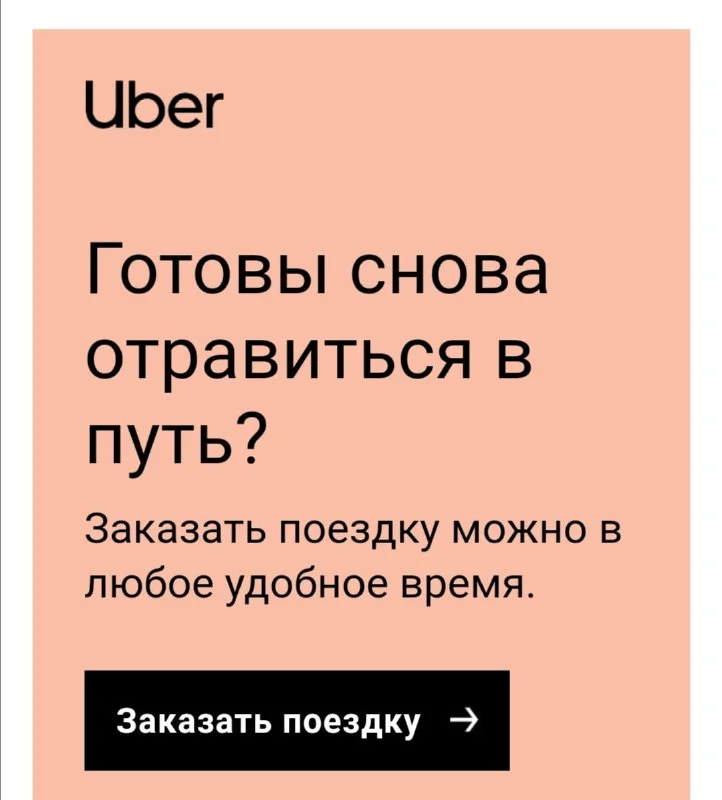Tap the Заказать поездку button
This screenshot has width=722, height=800.
297,720
